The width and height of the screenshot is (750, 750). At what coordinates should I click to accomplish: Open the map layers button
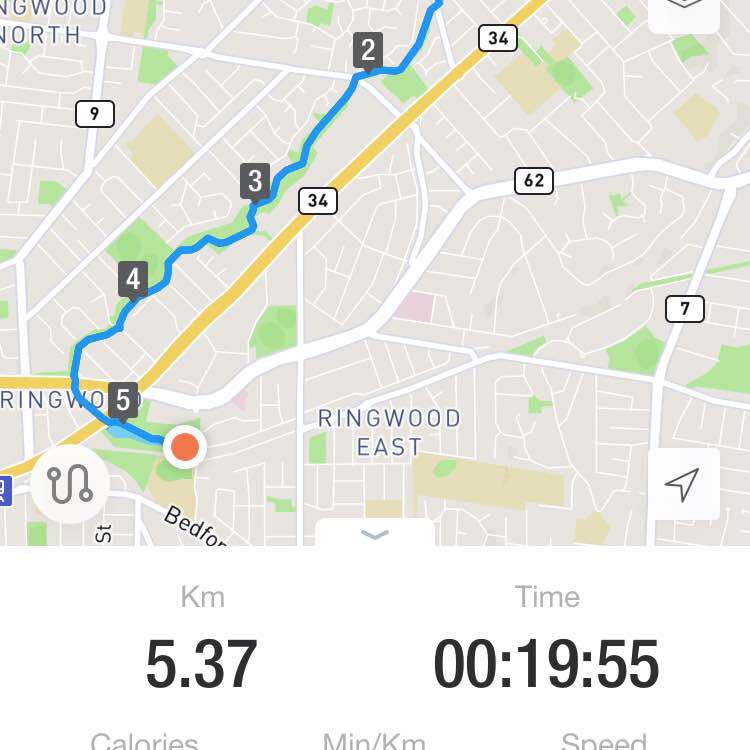click(x=683, y=10)
